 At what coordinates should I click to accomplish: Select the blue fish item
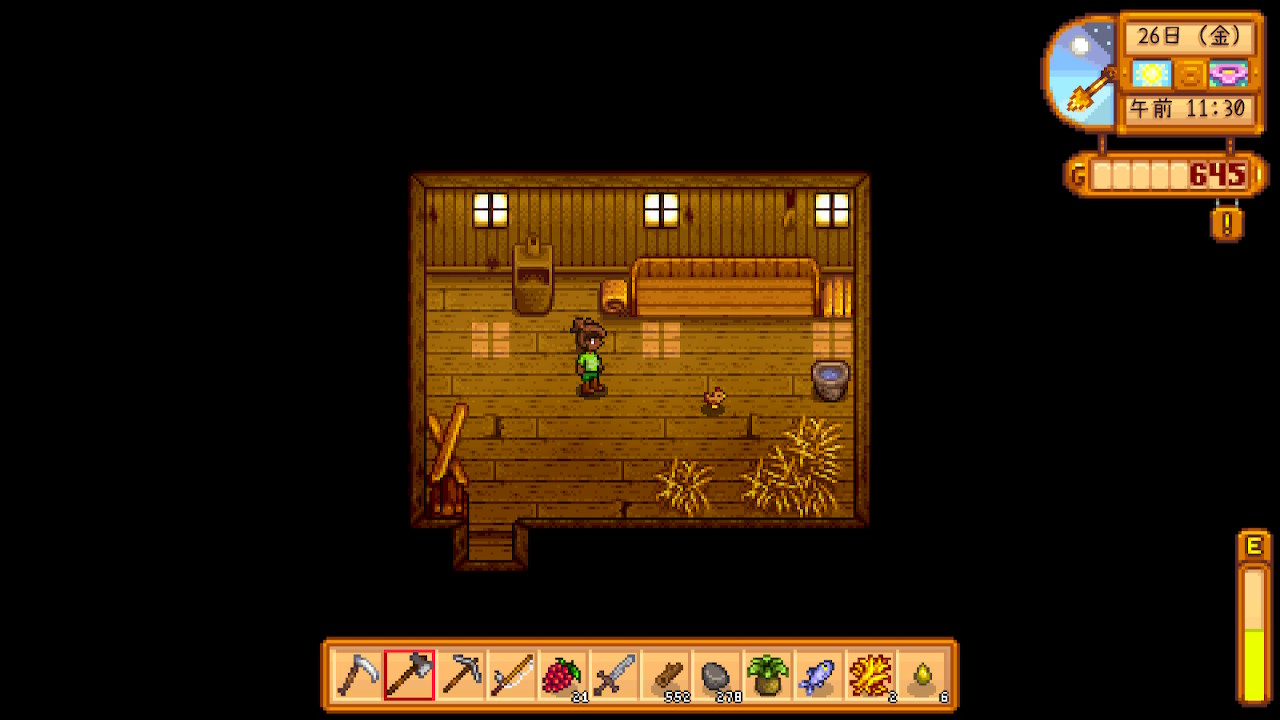point(818,675)
